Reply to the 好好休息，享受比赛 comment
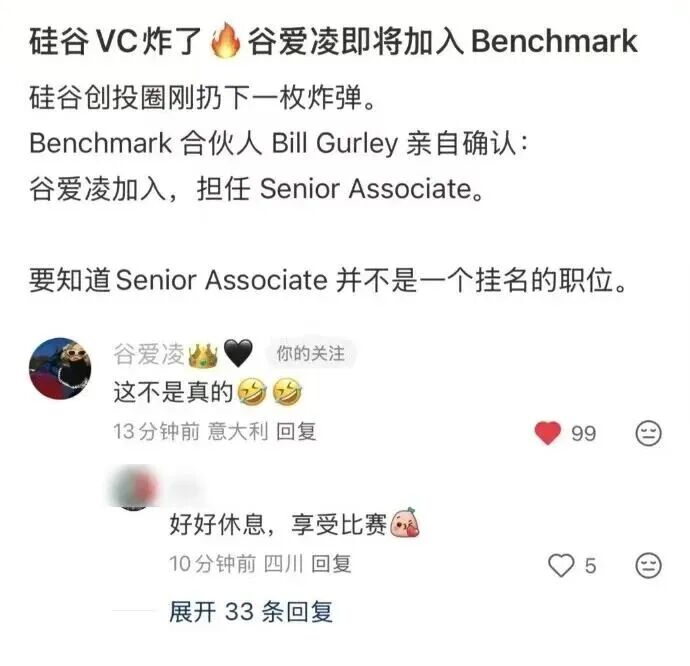690x666 pixels. point(330,564)
